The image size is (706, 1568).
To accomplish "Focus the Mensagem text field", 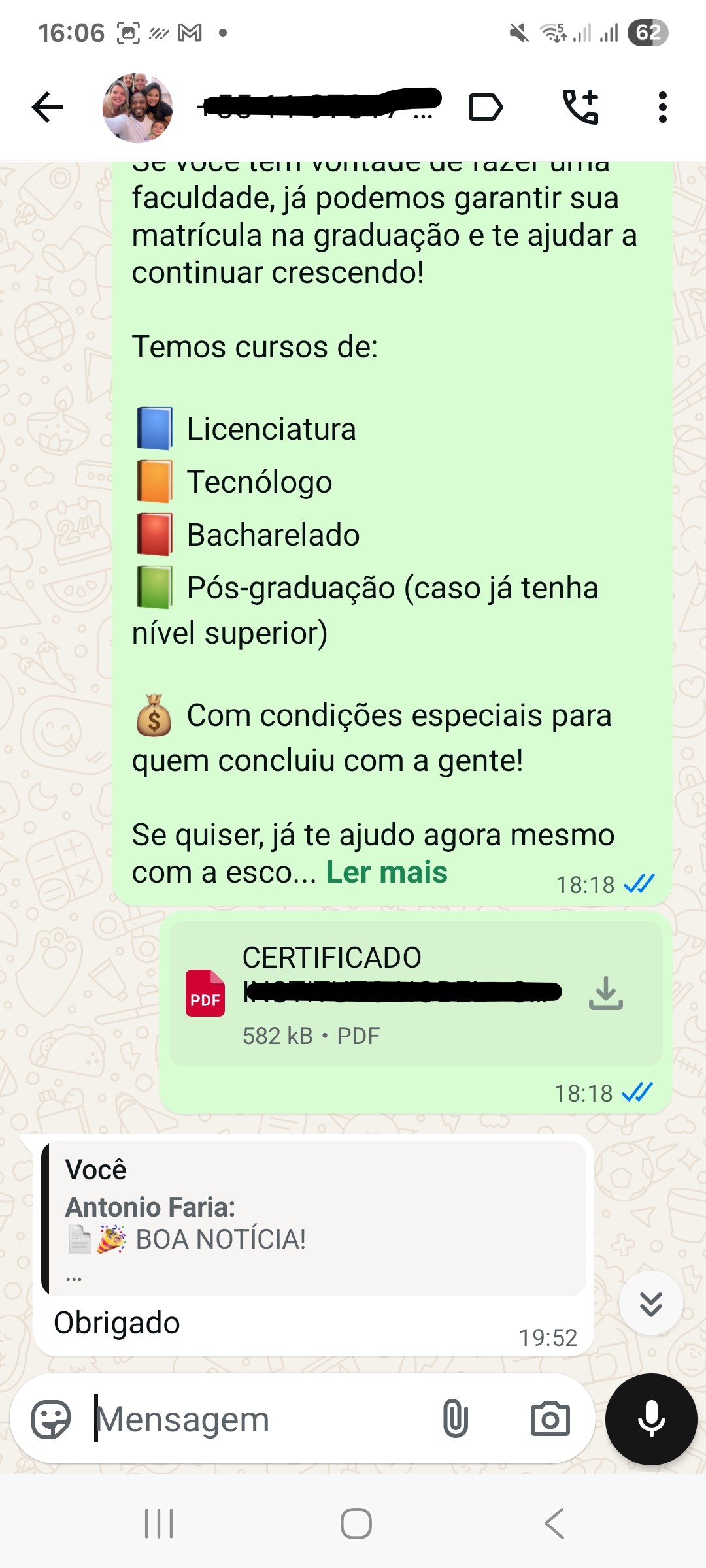I will tap(261, 1419).
